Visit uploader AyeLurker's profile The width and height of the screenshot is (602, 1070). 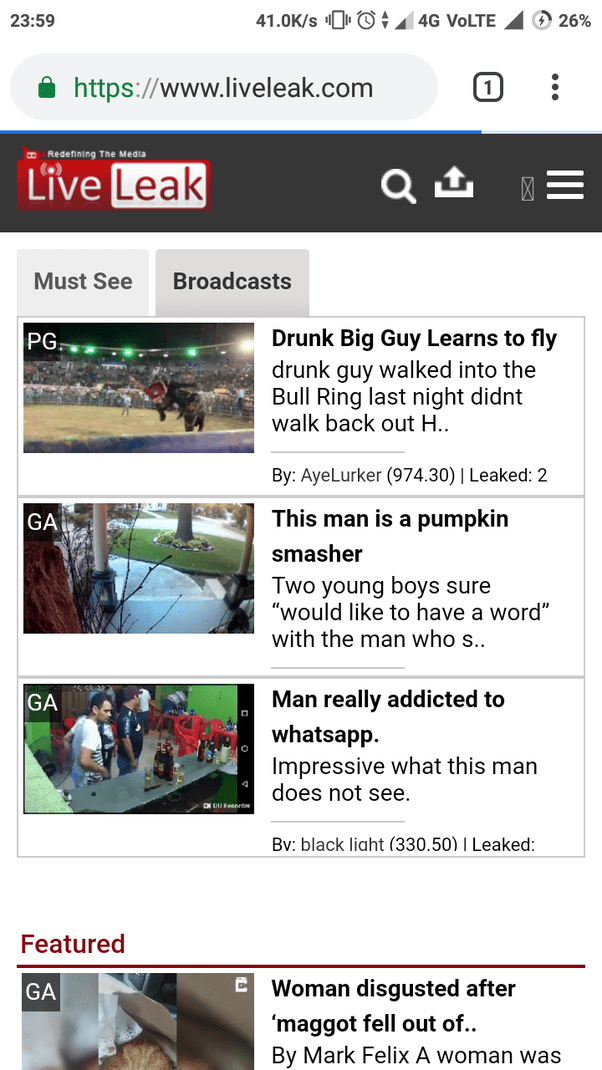coord(342,476)
